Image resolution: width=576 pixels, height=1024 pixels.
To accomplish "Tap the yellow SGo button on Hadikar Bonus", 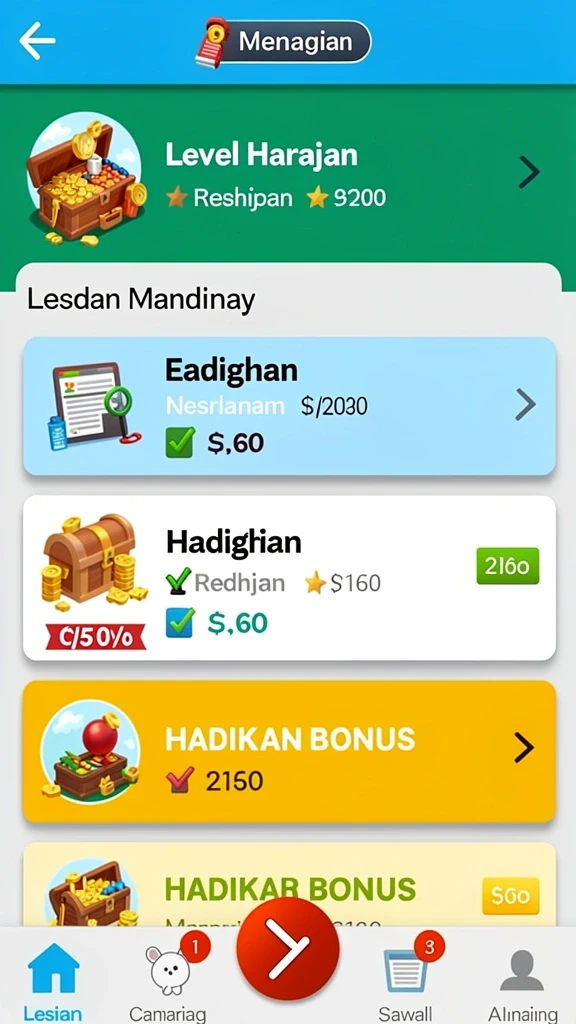I will tap(511, 895).
